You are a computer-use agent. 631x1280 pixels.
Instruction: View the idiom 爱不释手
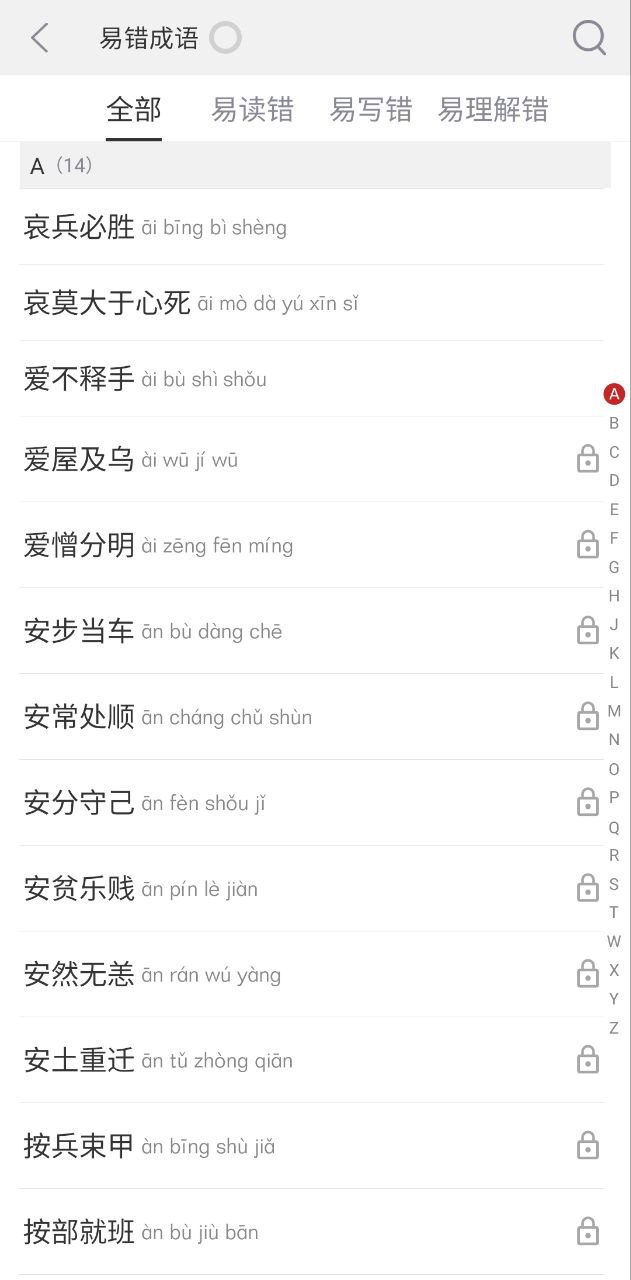(79, 379)
